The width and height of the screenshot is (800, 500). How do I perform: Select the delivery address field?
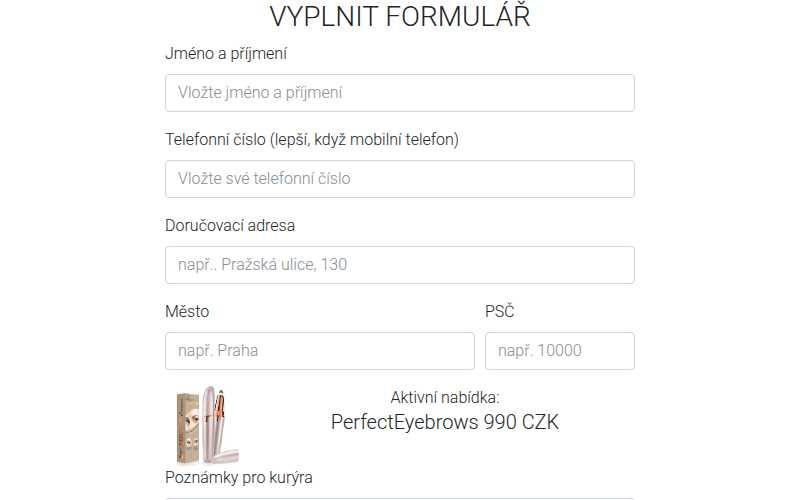[x=399, y=265]
